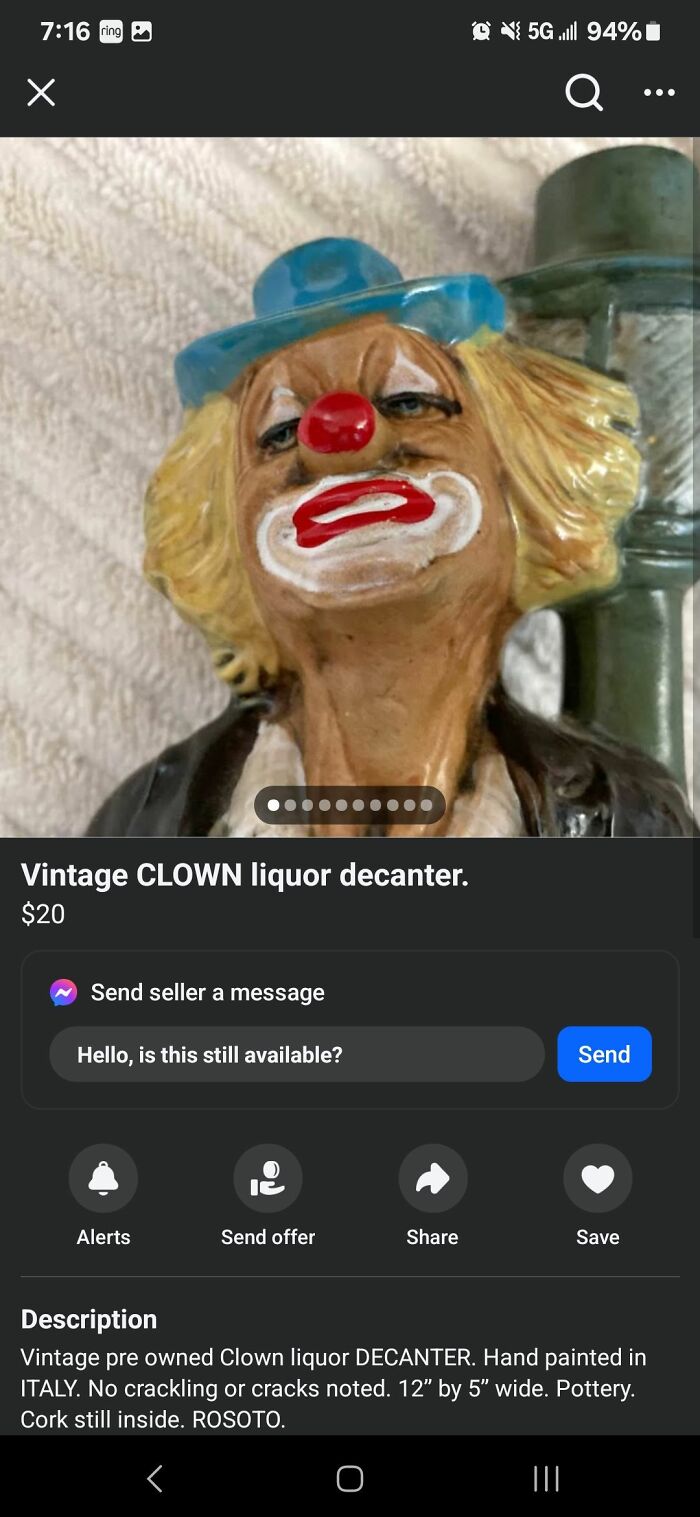Close the marketplace listing
Screen dimensions: 700x1517
(41, 93)
